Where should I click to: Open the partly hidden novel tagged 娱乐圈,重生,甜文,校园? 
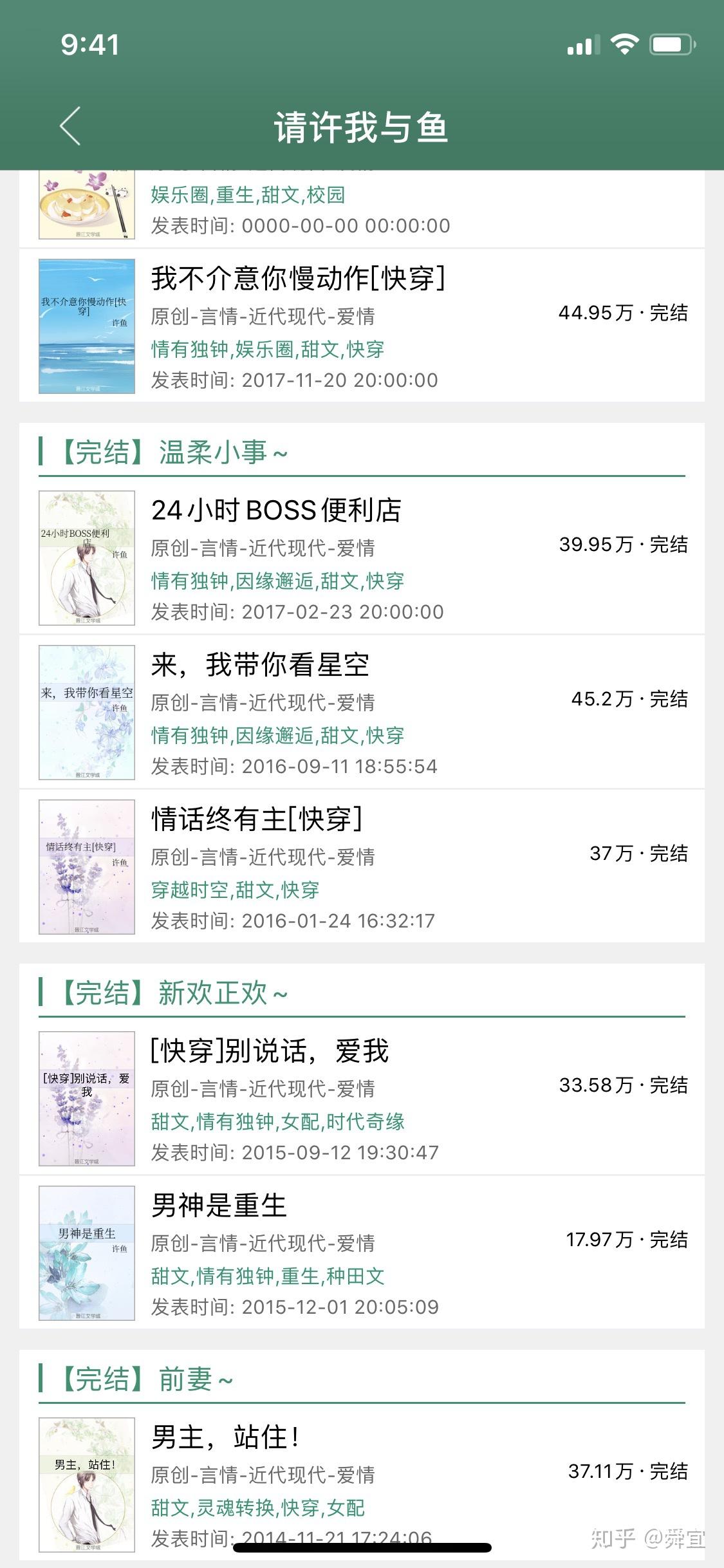point(362,209)
